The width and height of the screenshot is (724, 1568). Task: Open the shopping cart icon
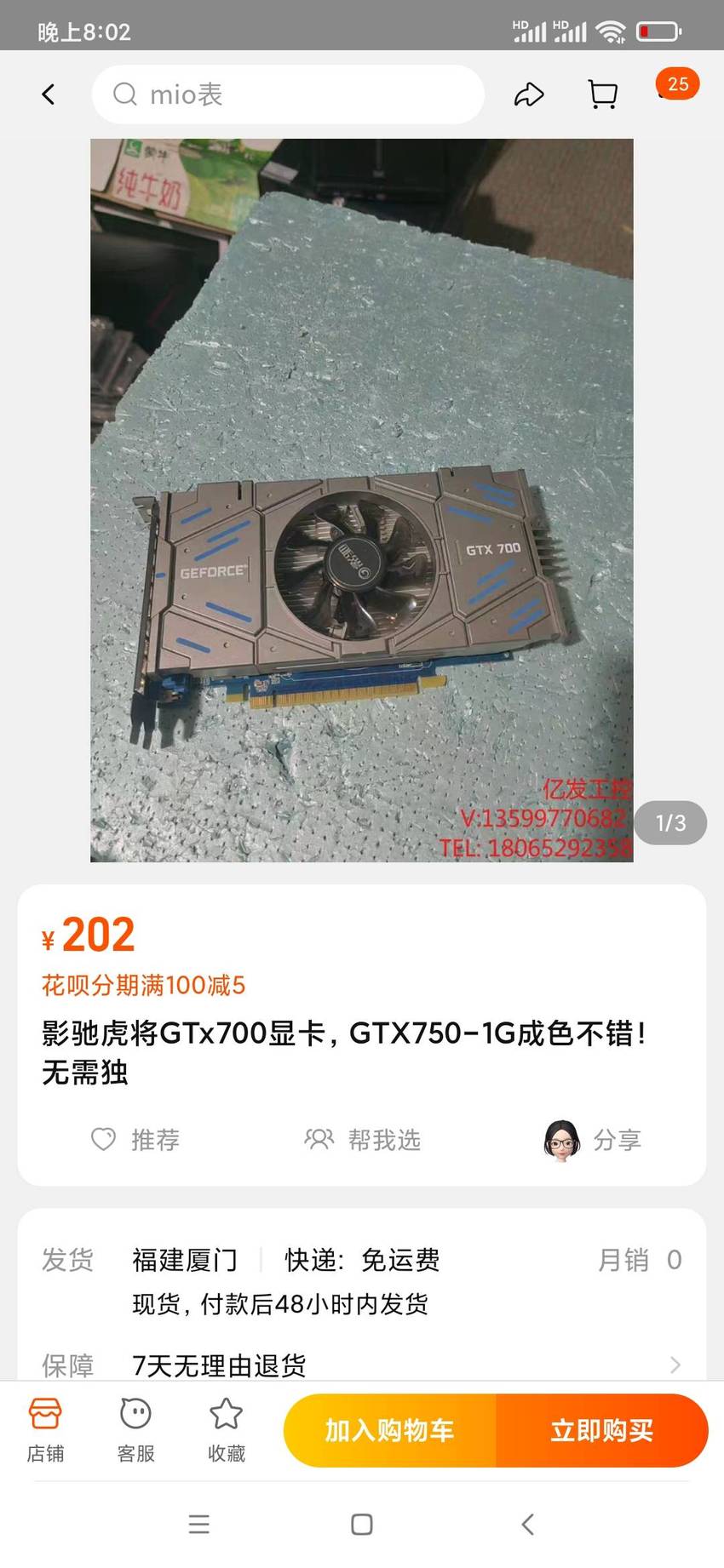[603, 94]
